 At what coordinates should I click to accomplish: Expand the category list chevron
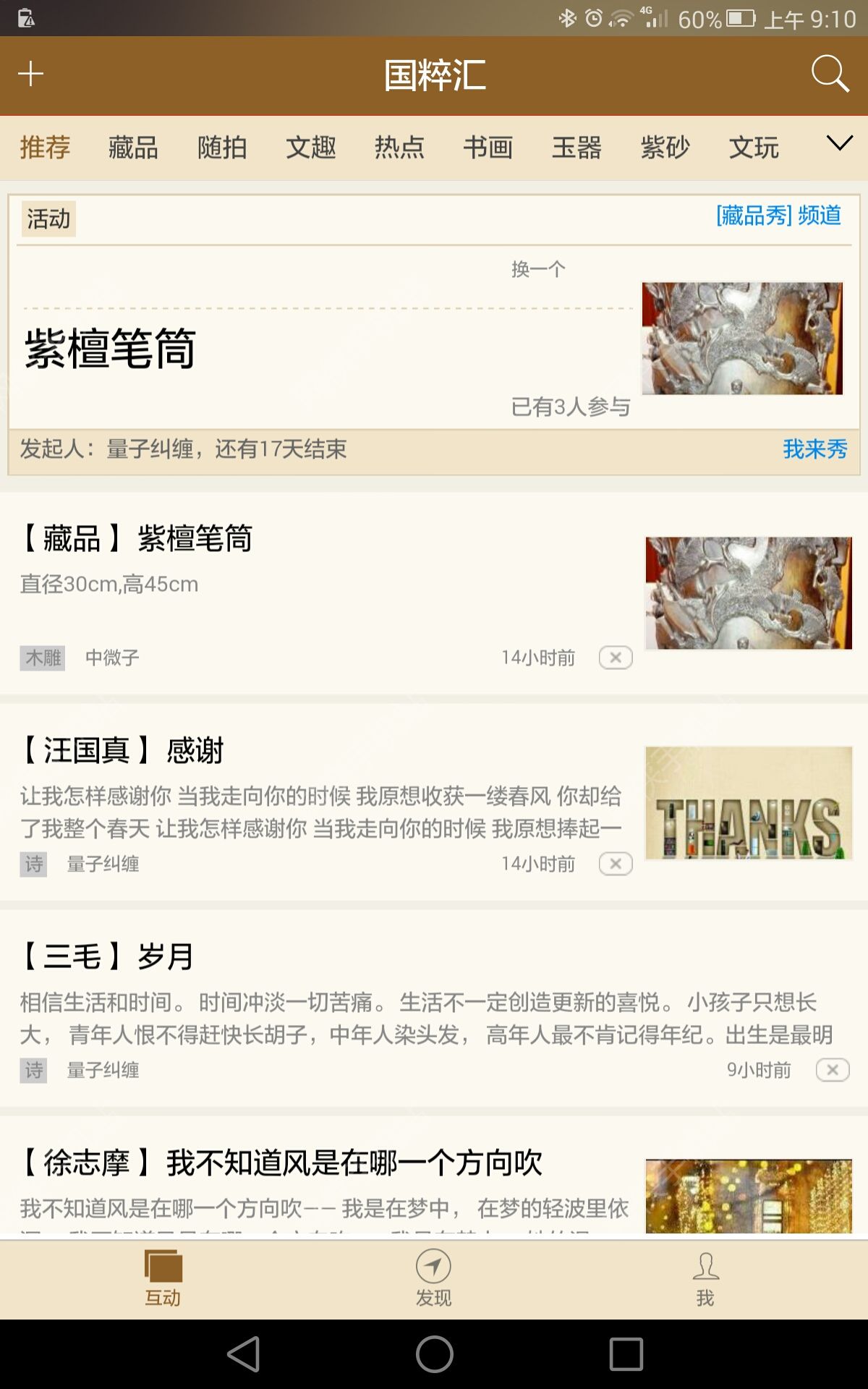(x=839, y=143)
